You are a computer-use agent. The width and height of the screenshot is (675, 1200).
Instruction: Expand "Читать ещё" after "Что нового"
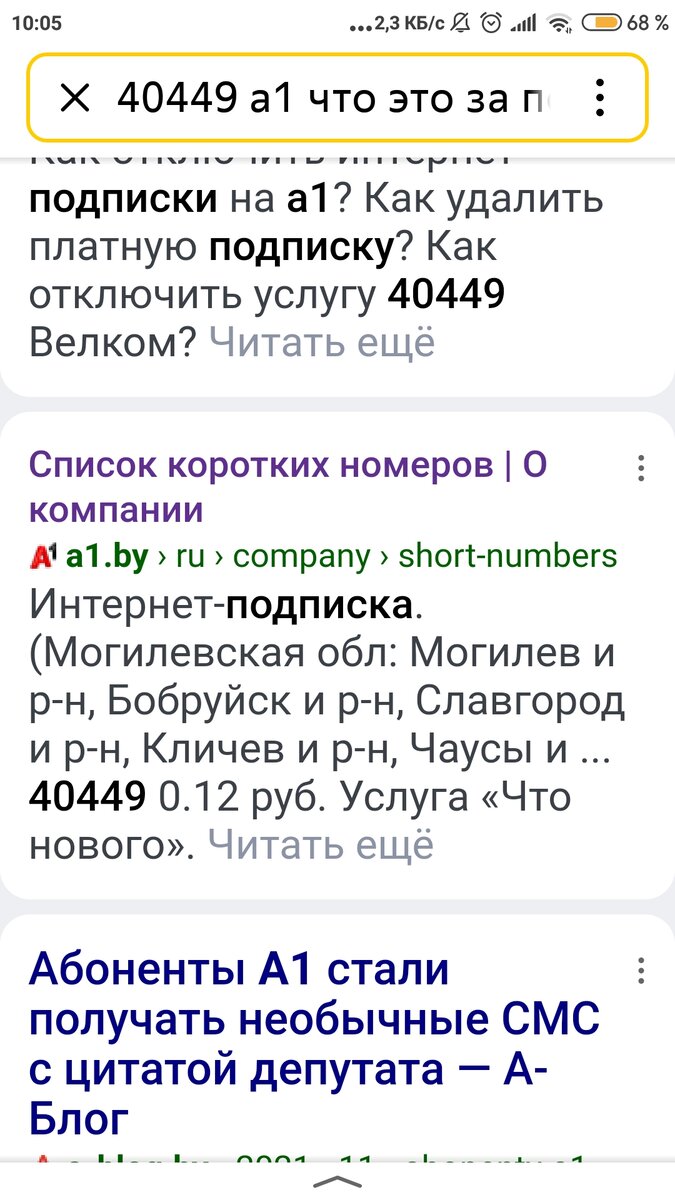click(x=322, y=846)
